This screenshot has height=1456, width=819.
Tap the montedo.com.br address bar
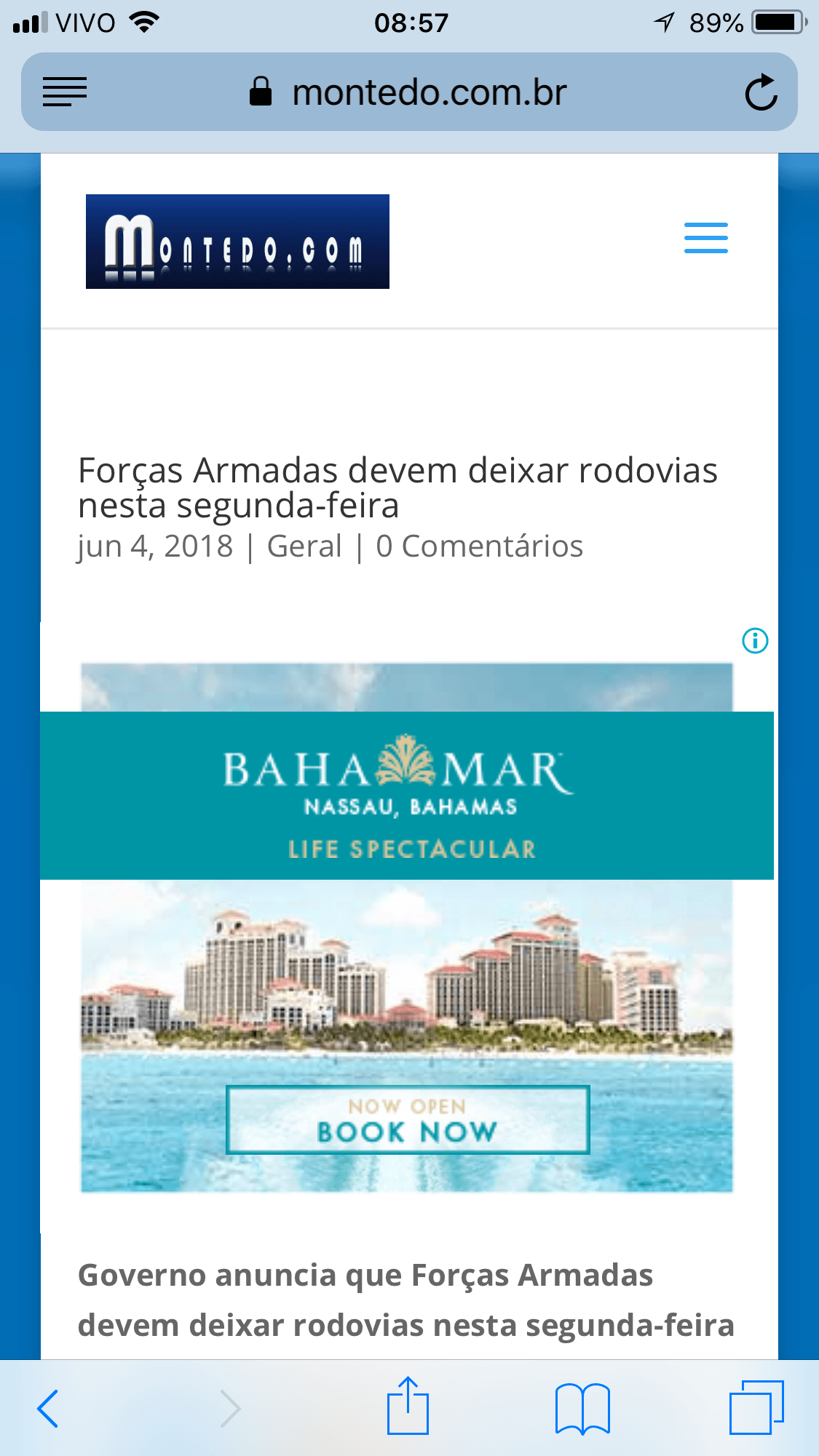point(409,92)
